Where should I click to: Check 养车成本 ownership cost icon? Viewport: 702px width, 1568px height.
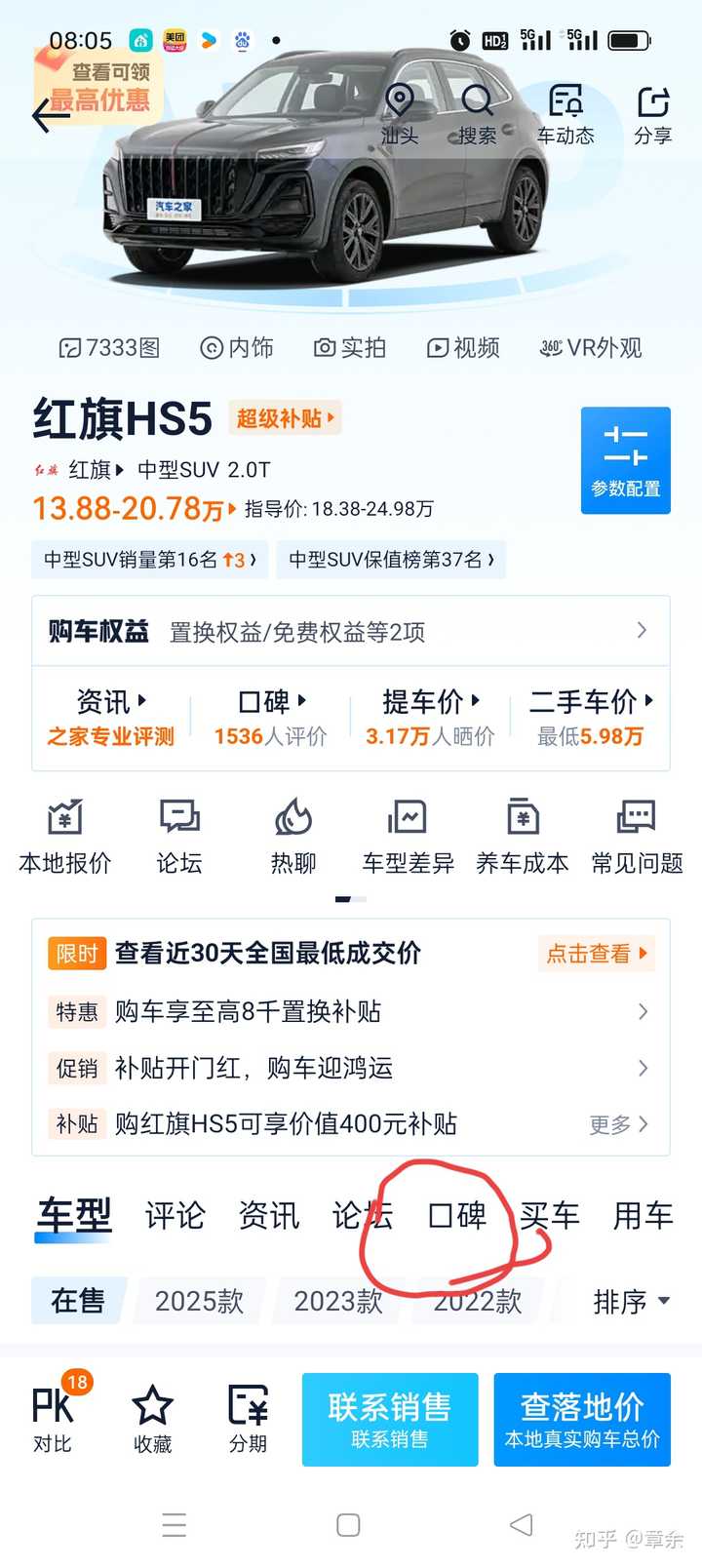[x=522, y=836]
